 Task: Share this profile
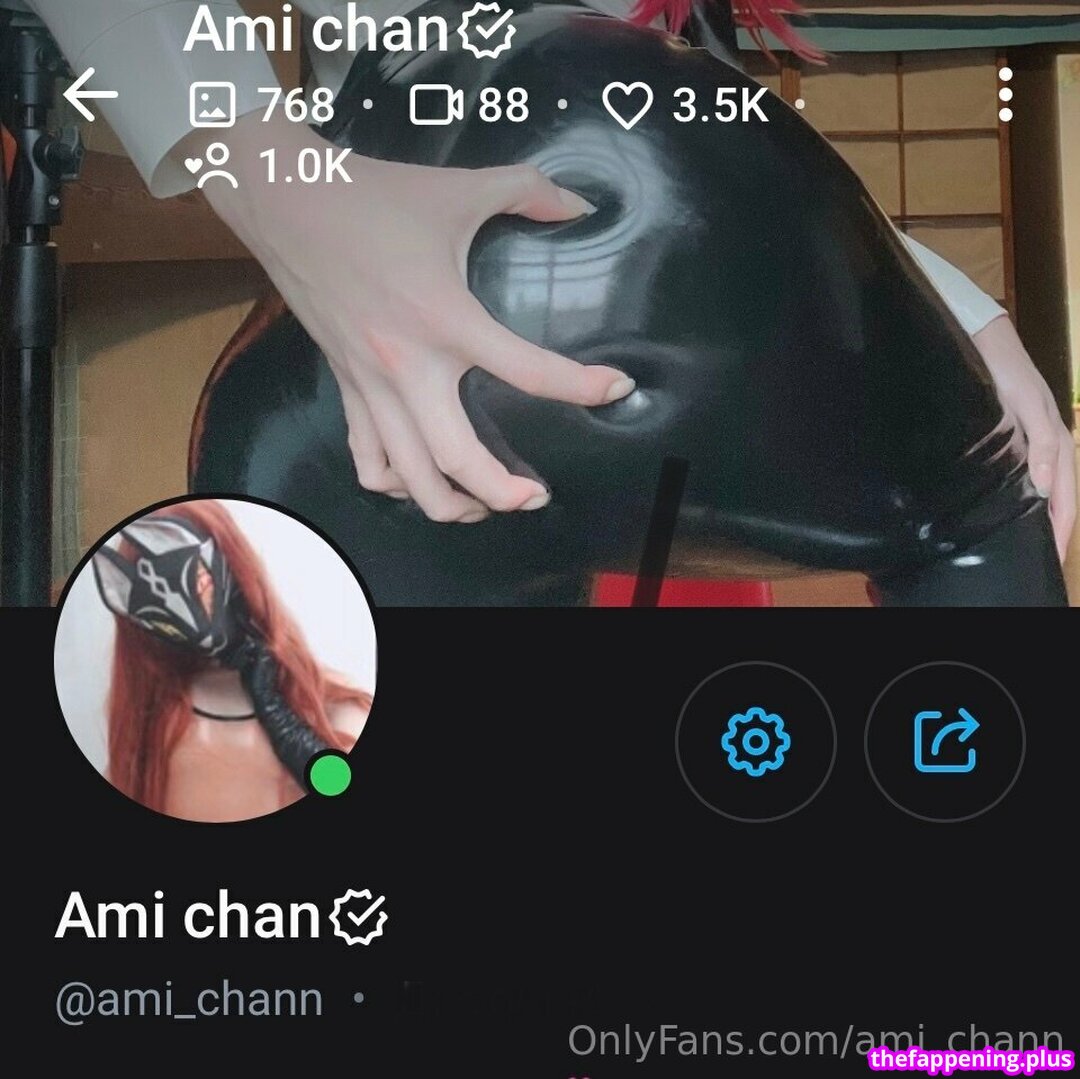(945, 741)
